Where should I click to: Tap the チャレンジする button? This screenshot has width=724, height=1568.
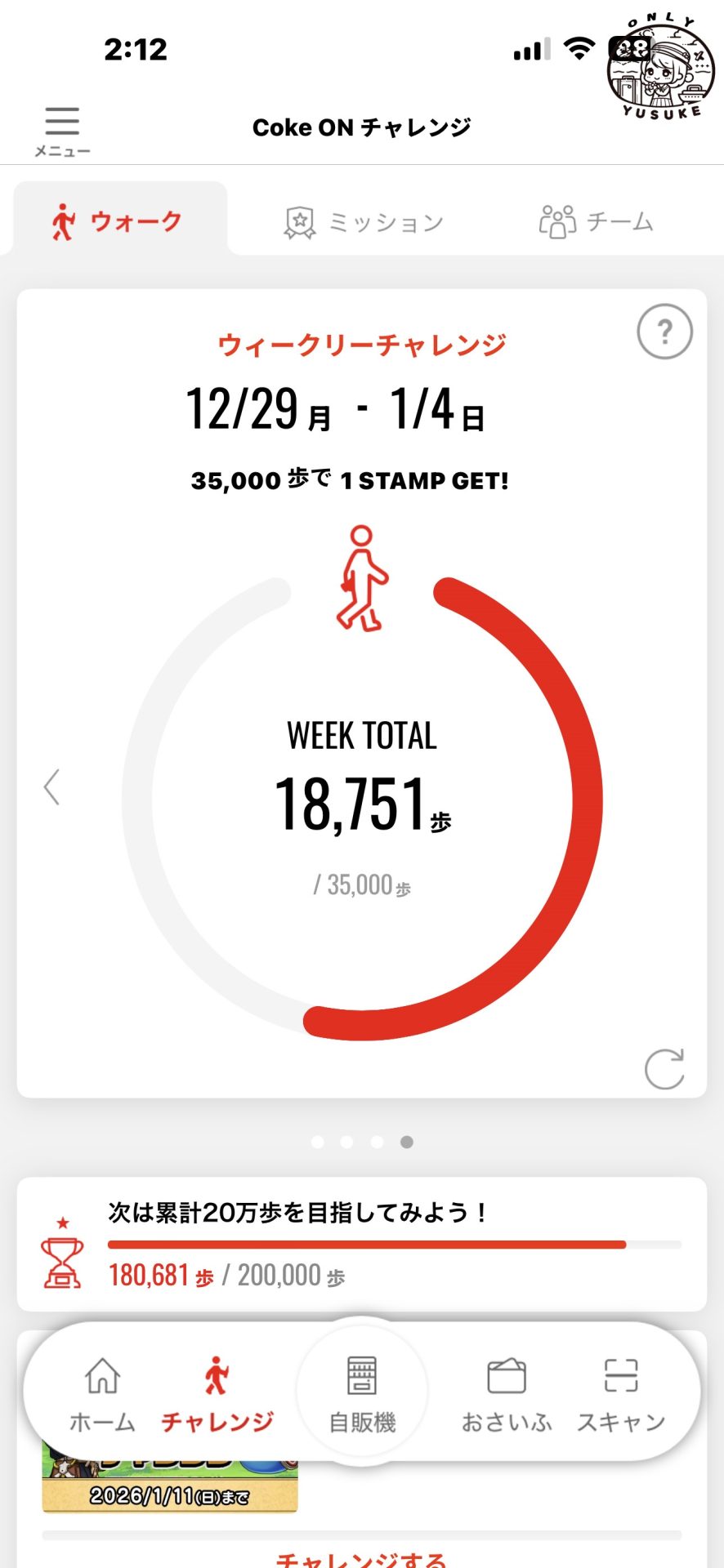(361, 1558)
